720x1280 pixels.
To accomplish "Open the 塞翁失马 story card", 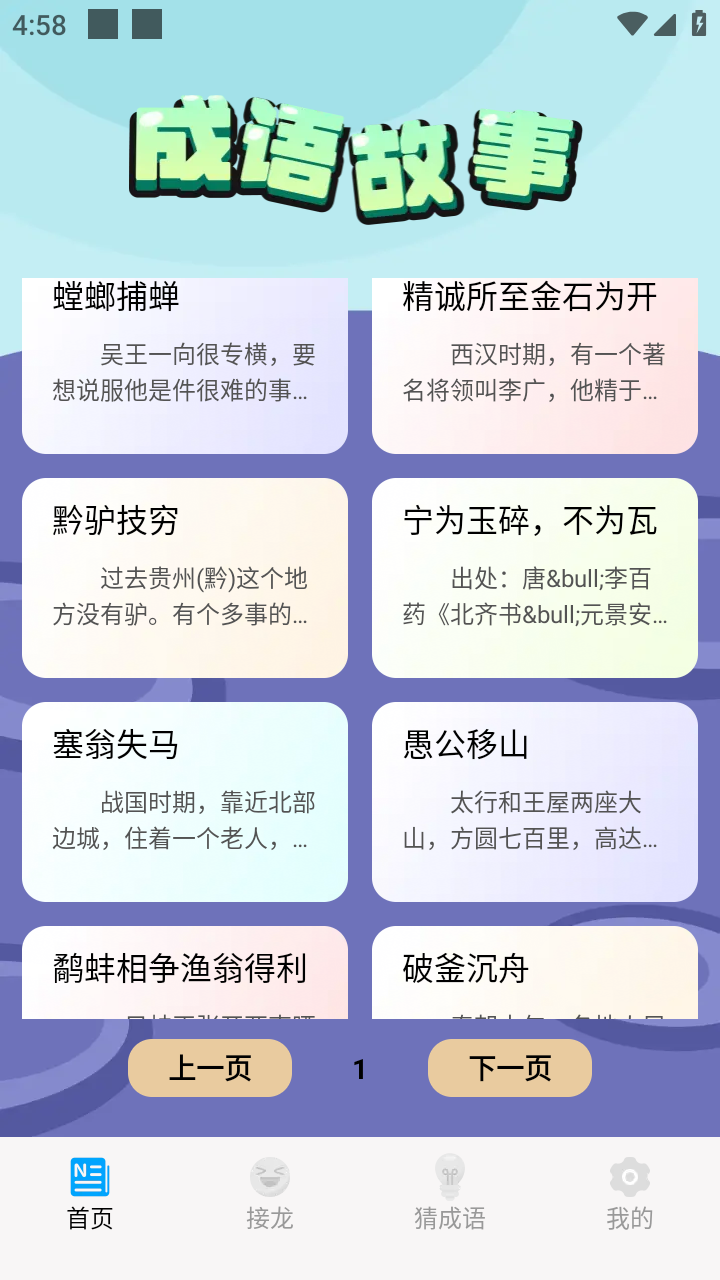I will (185, 802).
